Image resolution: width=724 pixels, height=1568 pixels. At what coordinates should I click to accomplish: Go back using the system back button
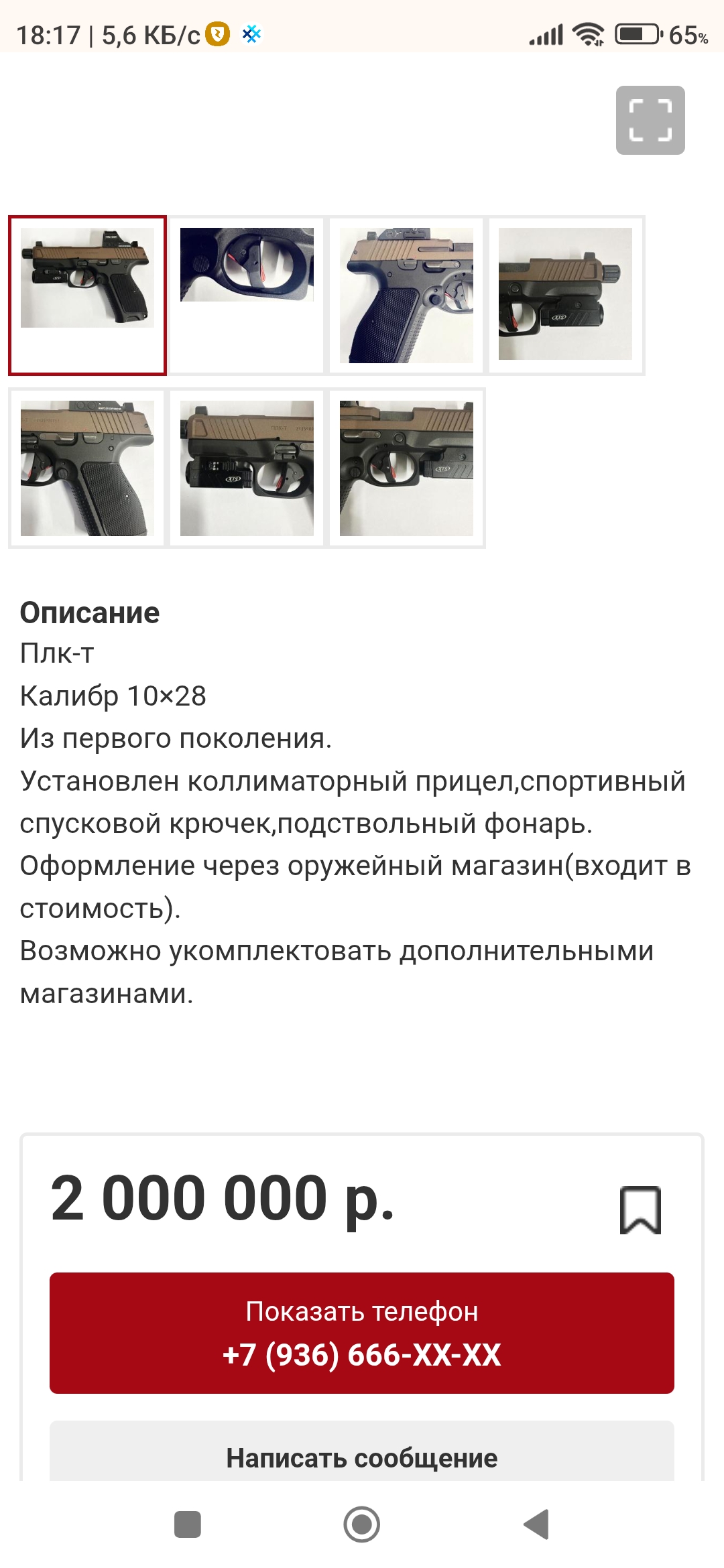(536, 1524)
